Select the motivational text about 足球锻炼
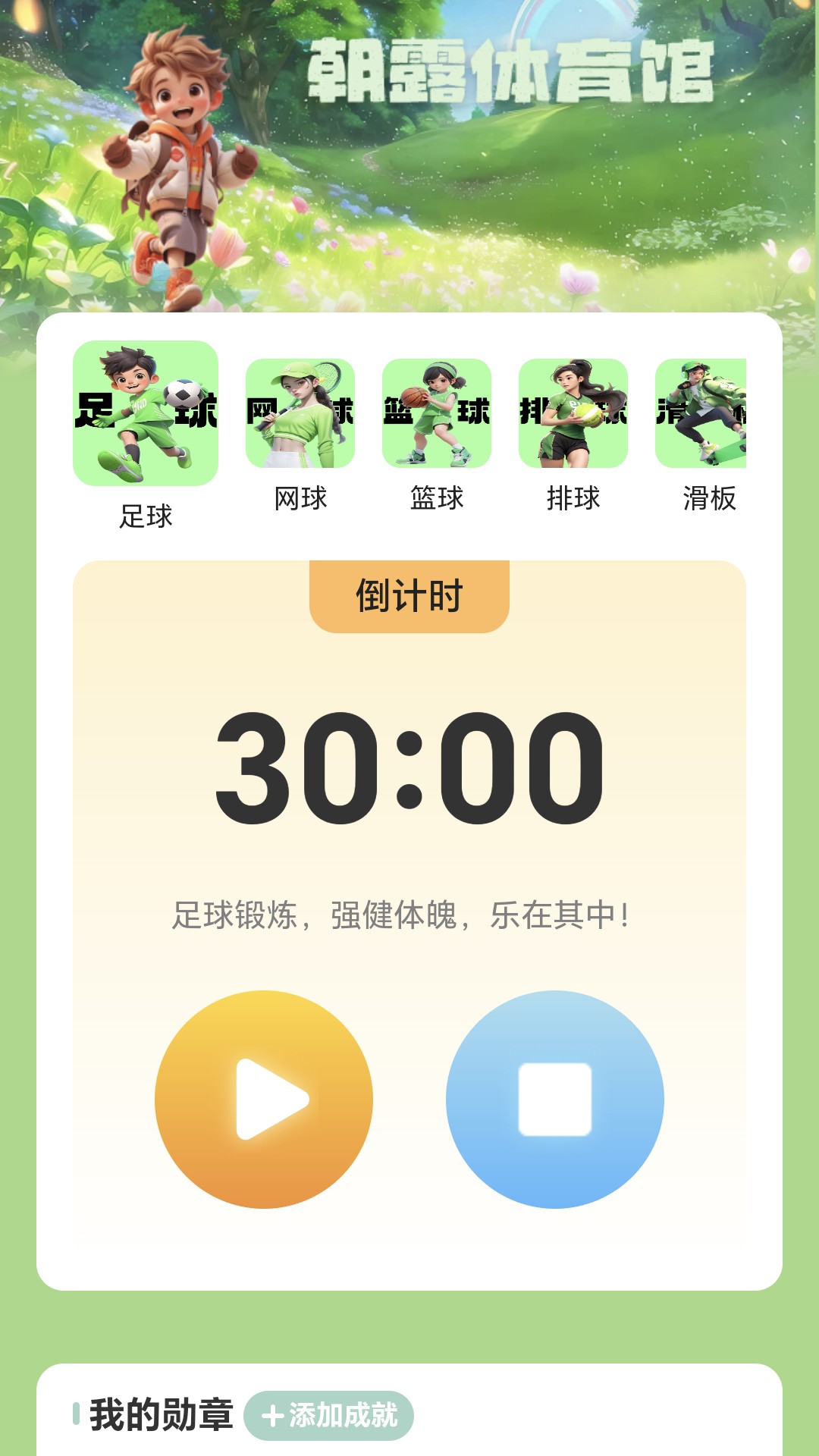819x1456 pixels. point(409,913)
